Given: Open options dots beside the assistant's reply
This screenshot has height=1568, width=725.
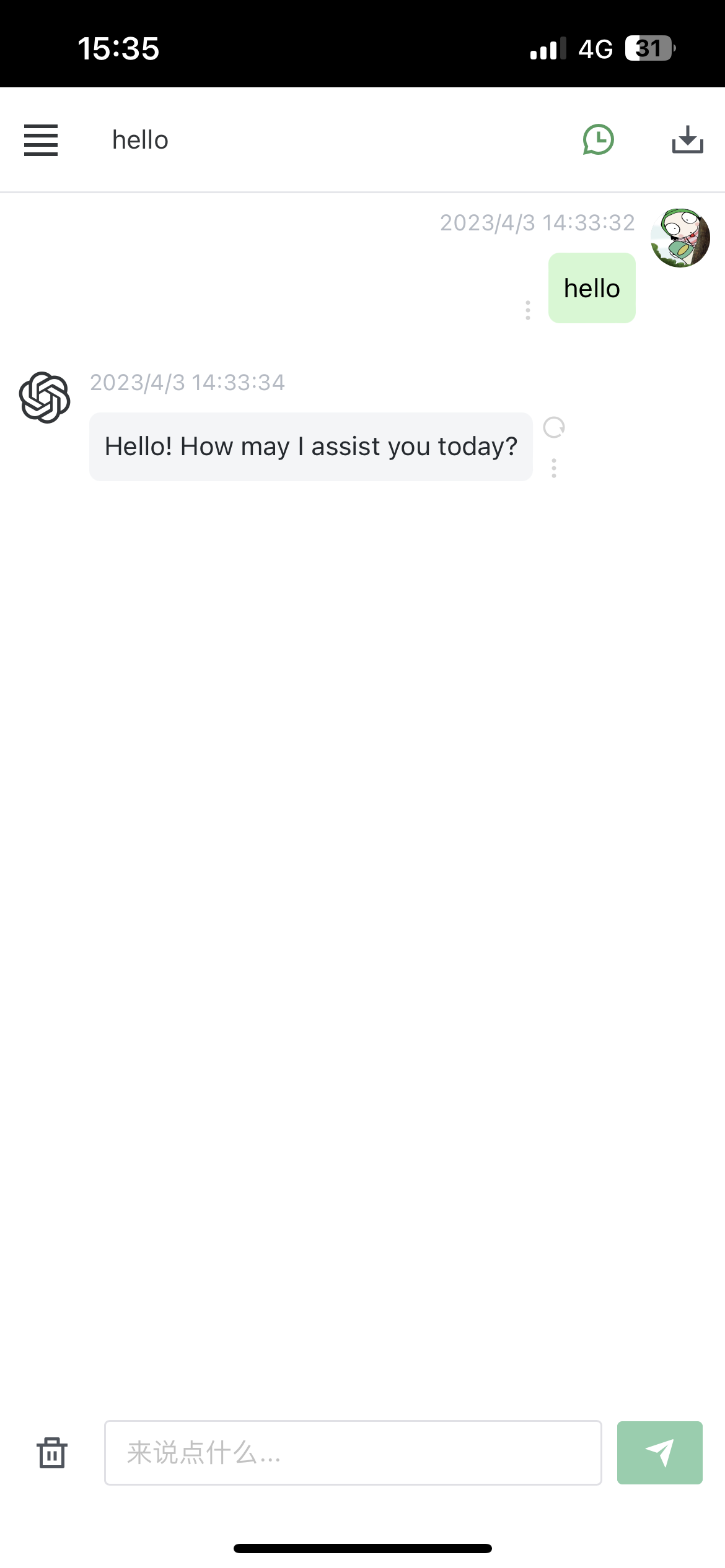Looking at the screenshot, I should click(554, 468).
